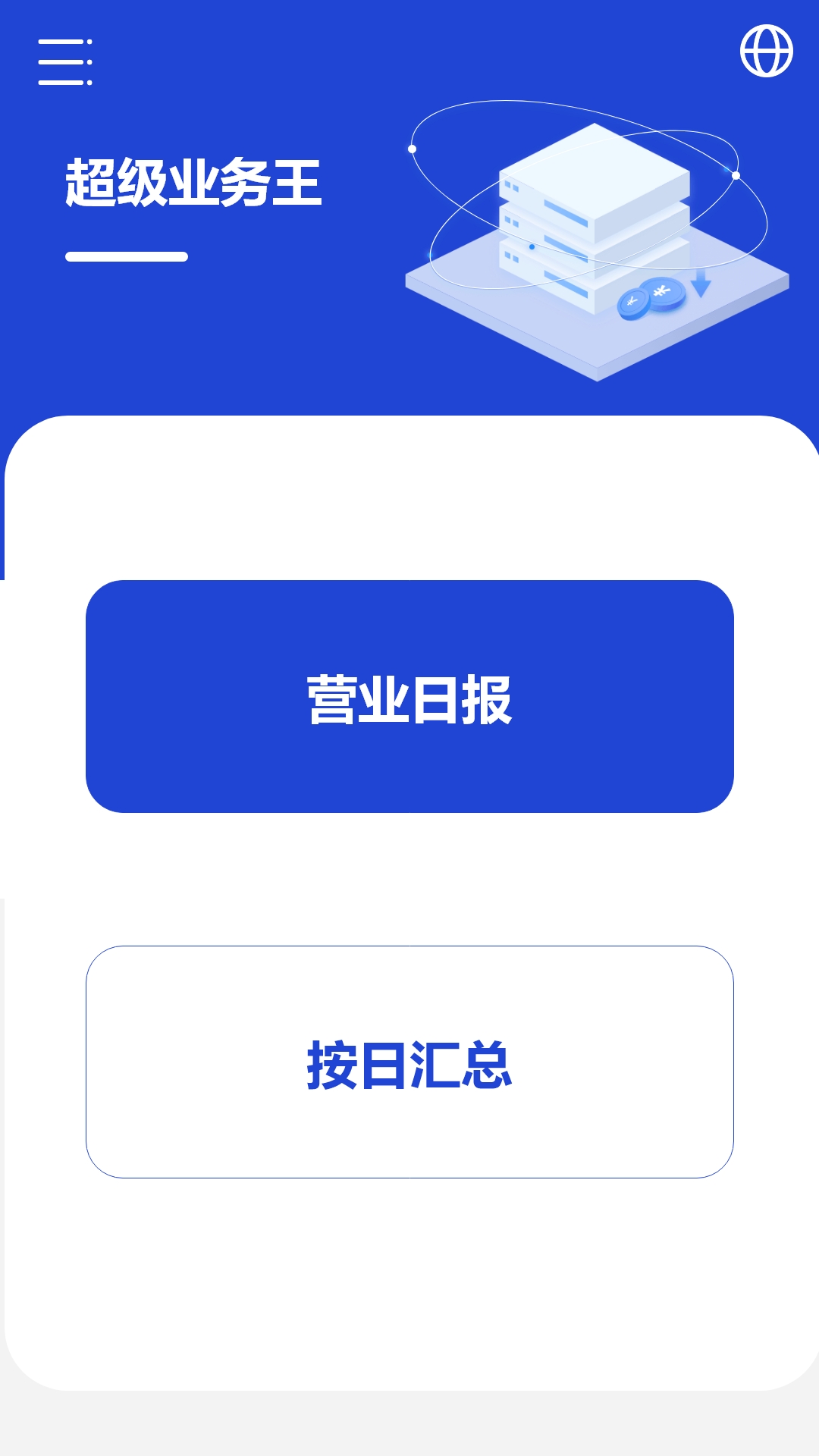Screen dimensions: 819x1456
Task: Select 按日汇总 summary
Action: tap(409, 1062)
